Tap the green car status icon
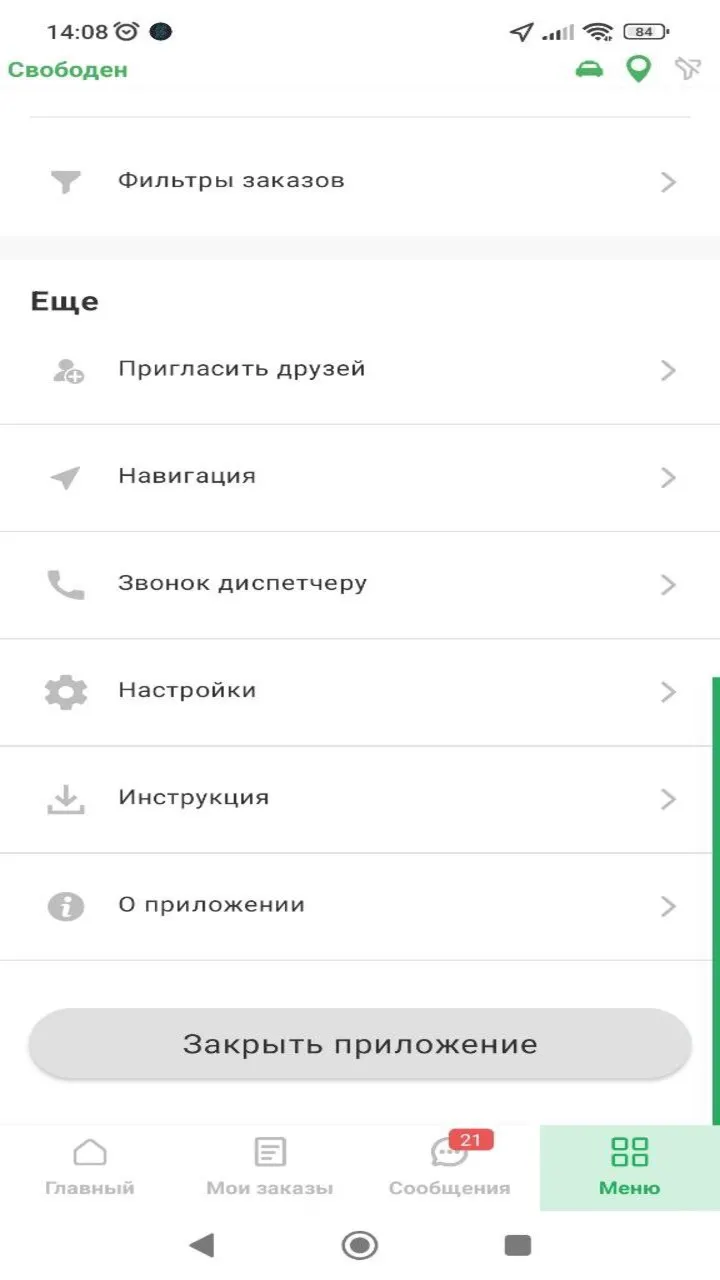This screenshot has width=720, height=1280. pos(589,69)
